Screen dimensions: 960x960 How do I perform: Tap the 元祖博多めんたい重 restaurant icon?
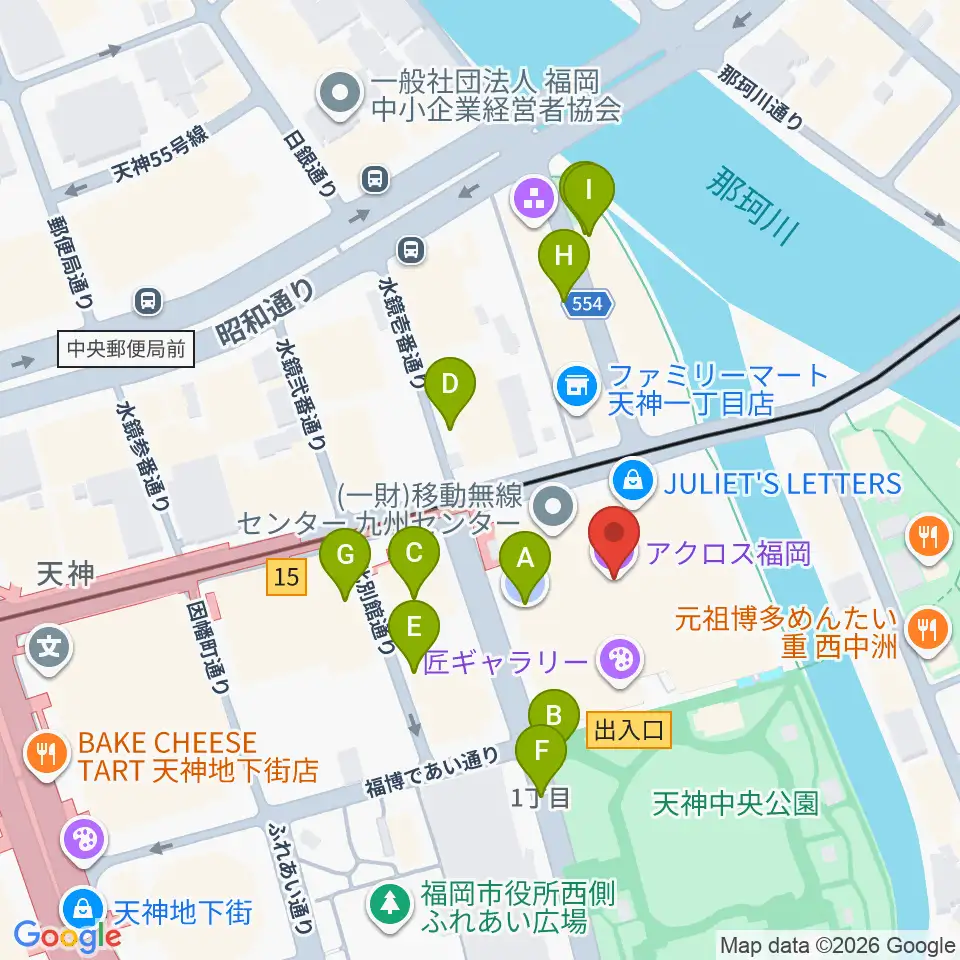tap(928, 629)
